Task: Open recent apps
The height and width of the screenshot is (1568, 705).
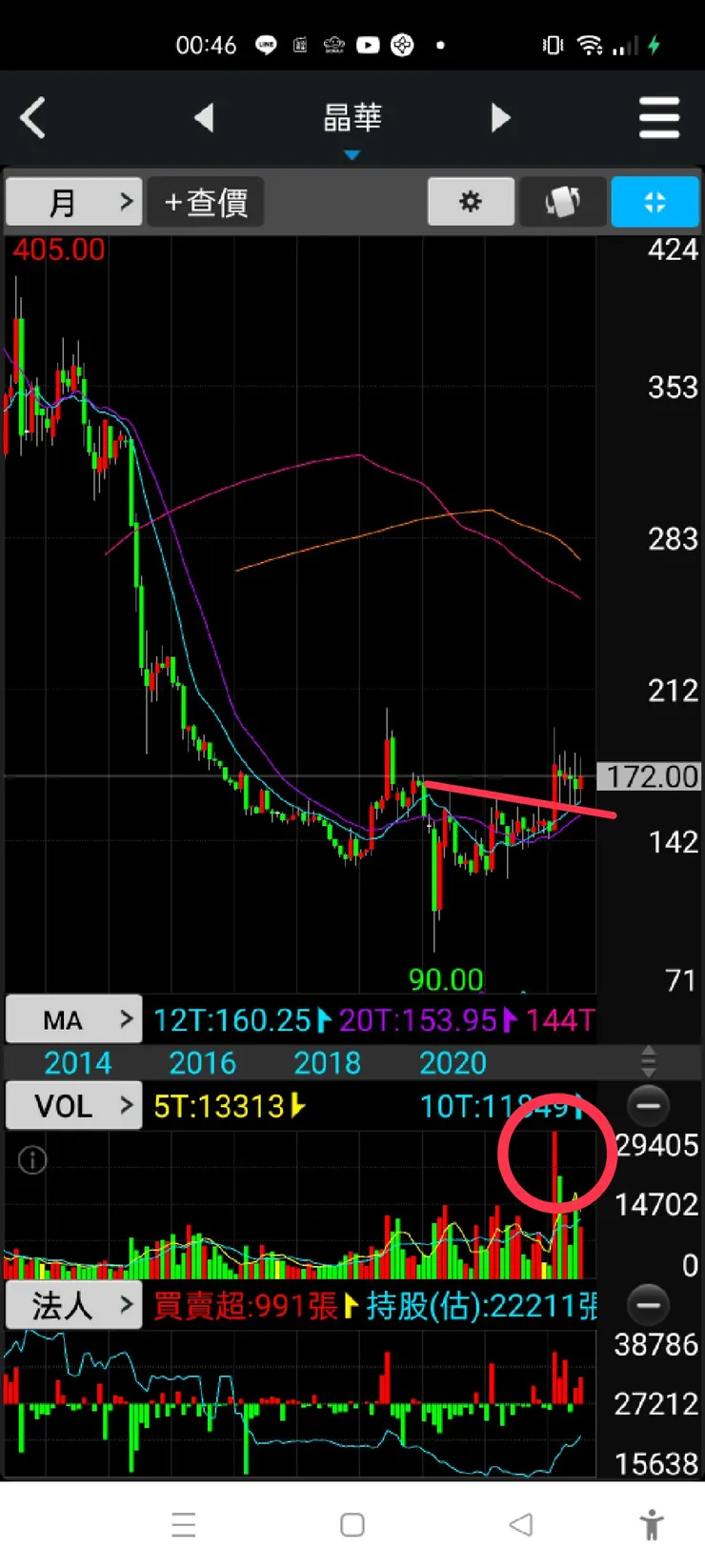Action: (x=184, y=1524)
